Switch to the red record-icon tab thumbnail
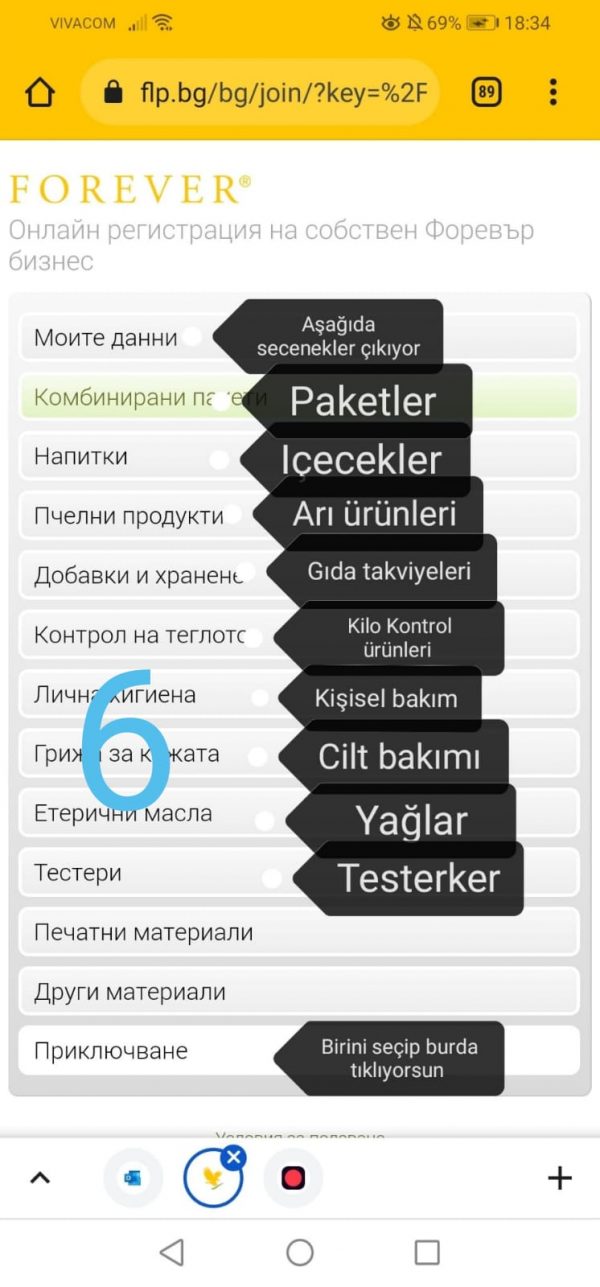The width and height of the screenshot is (600, 1287). click(293, 1178)
